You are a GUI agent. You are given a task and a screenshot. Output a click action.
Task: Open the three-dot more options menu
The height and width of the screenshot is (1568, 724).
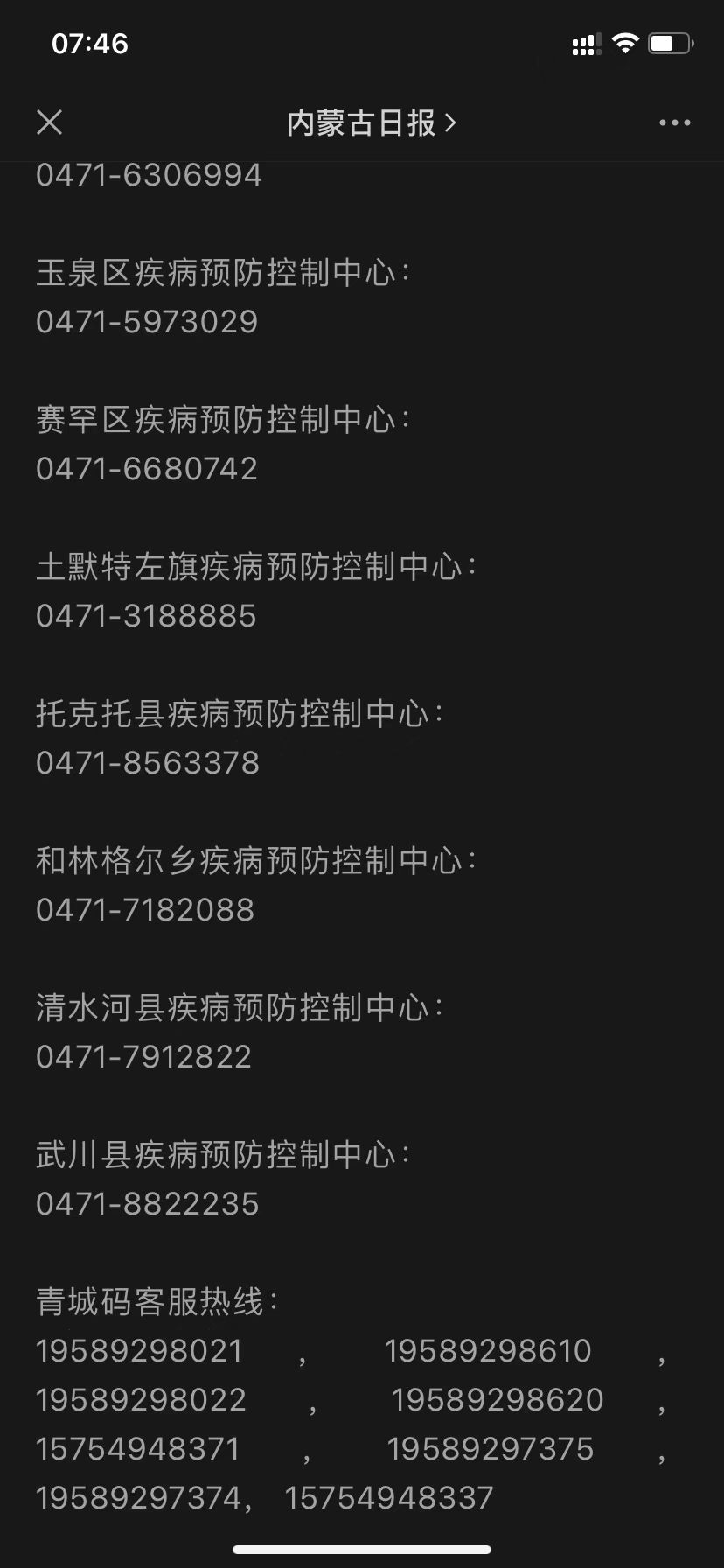(x=674, y=123)
